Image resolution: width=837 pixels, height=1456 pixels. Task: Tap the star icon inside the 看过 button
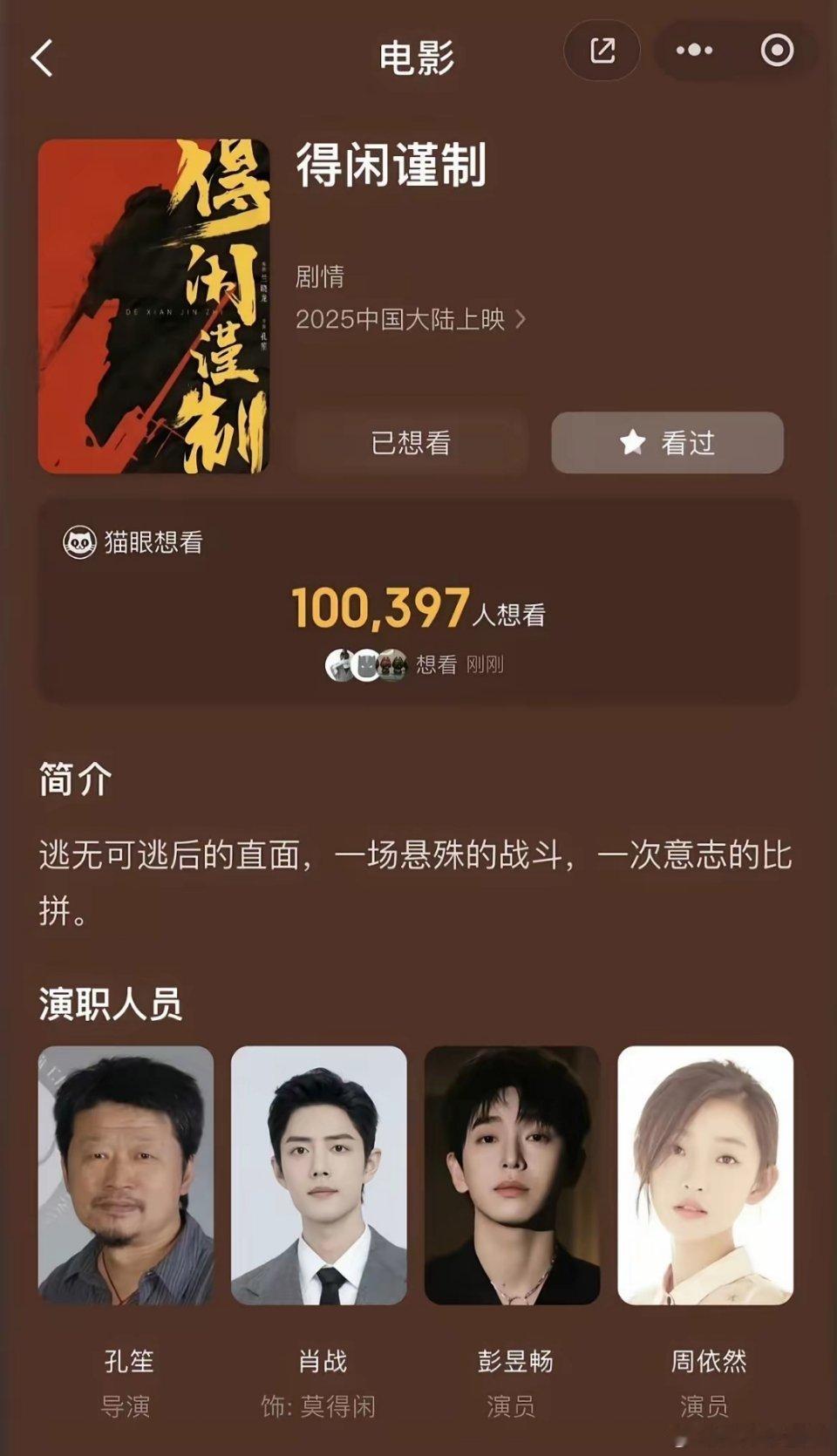click(x=631, y=443)
